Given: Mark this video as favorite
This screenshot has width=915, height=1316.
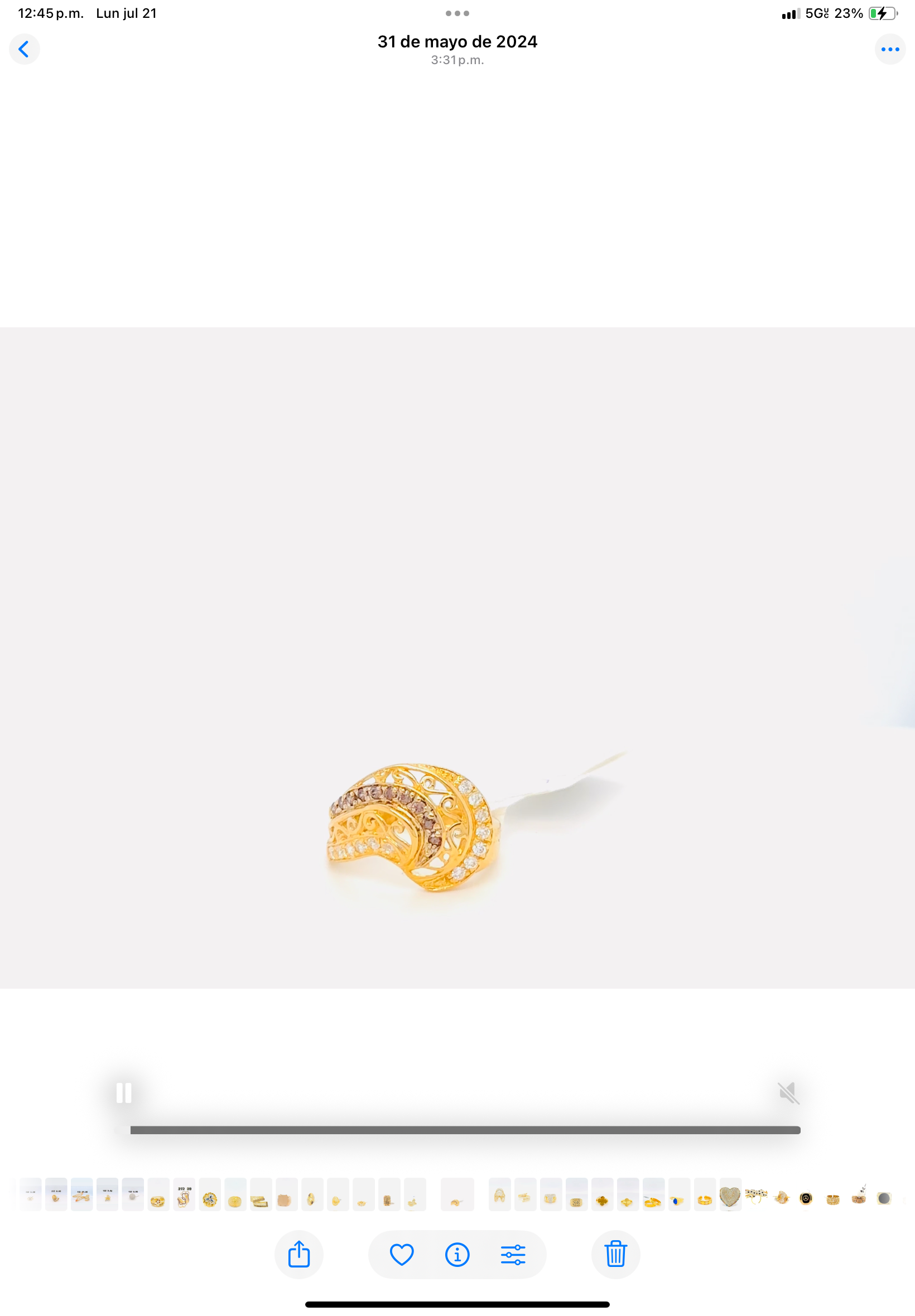Looking at the screenshot, I should click(x=401, y=1254).
